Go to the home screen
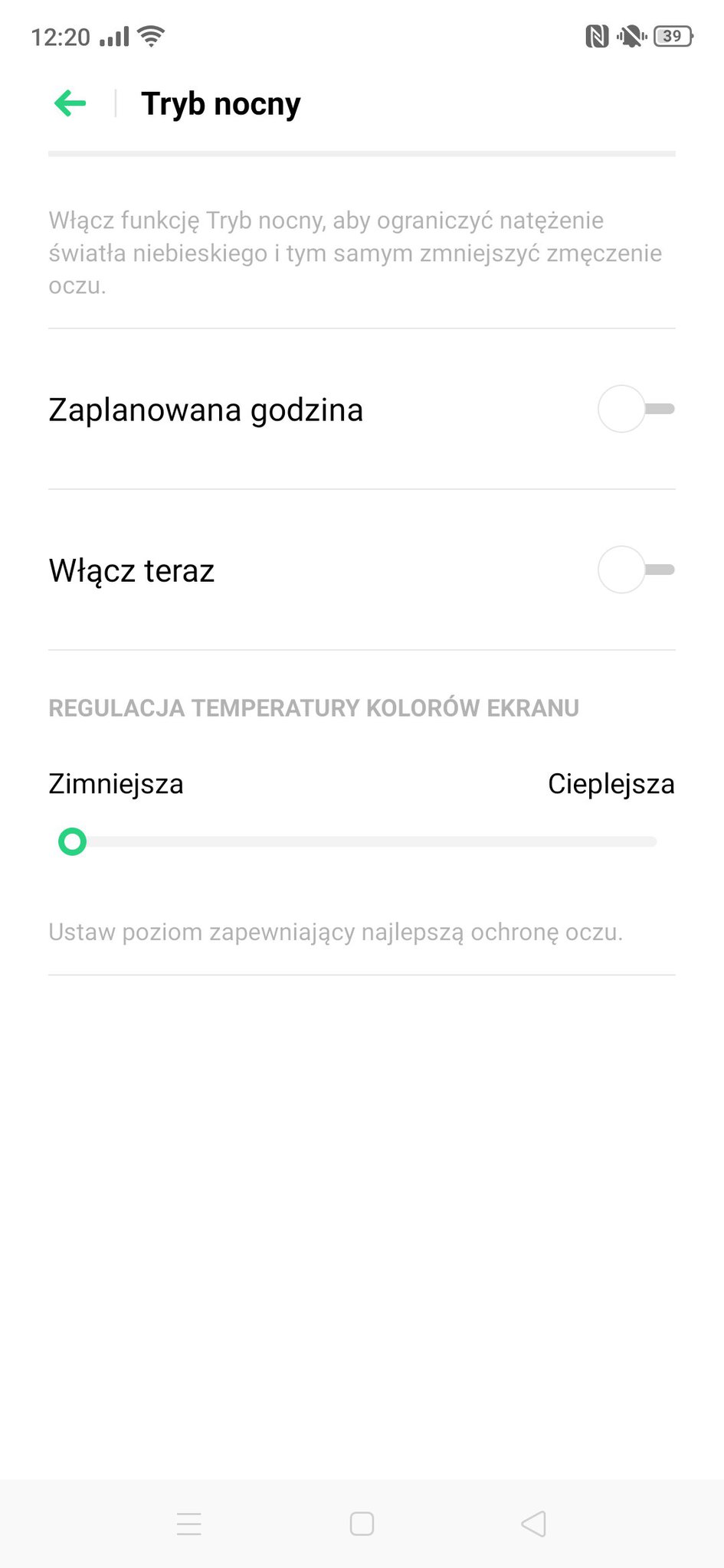 [362, 1524]
